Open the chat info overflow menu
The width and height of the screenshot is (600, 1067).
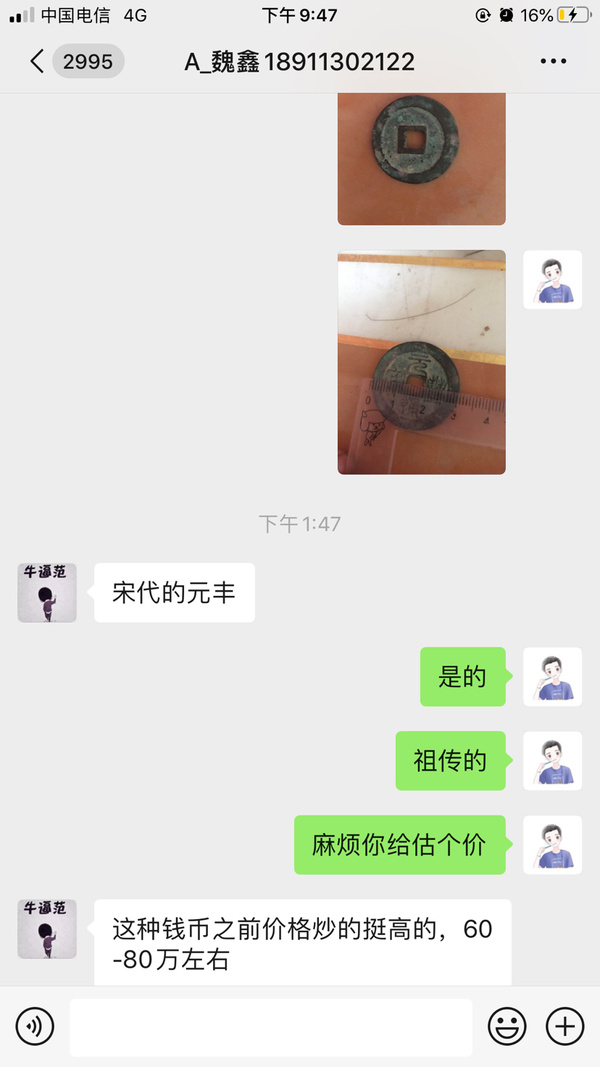point(553,61)
